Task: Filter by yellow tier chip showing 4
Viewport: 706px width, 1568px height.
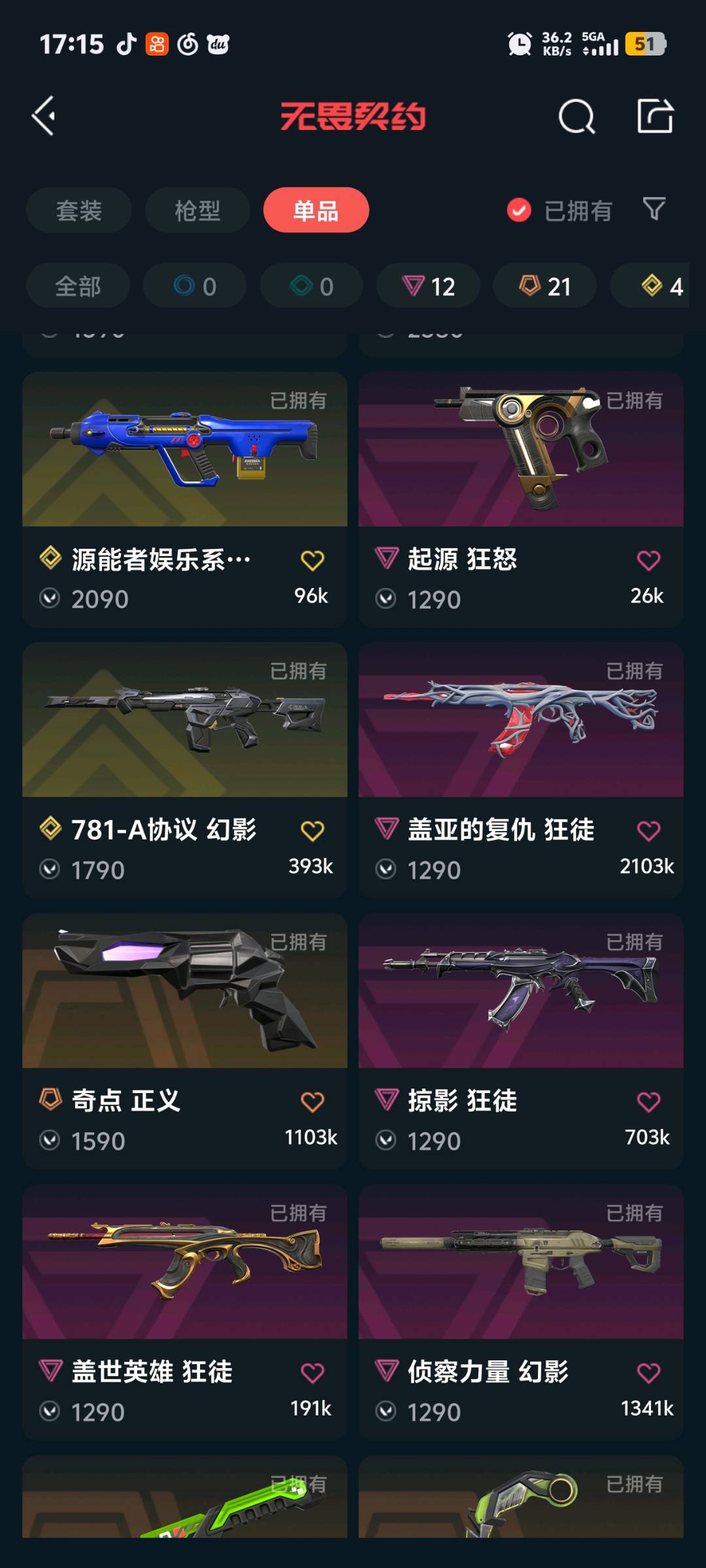Action: [x=662, y=286]
